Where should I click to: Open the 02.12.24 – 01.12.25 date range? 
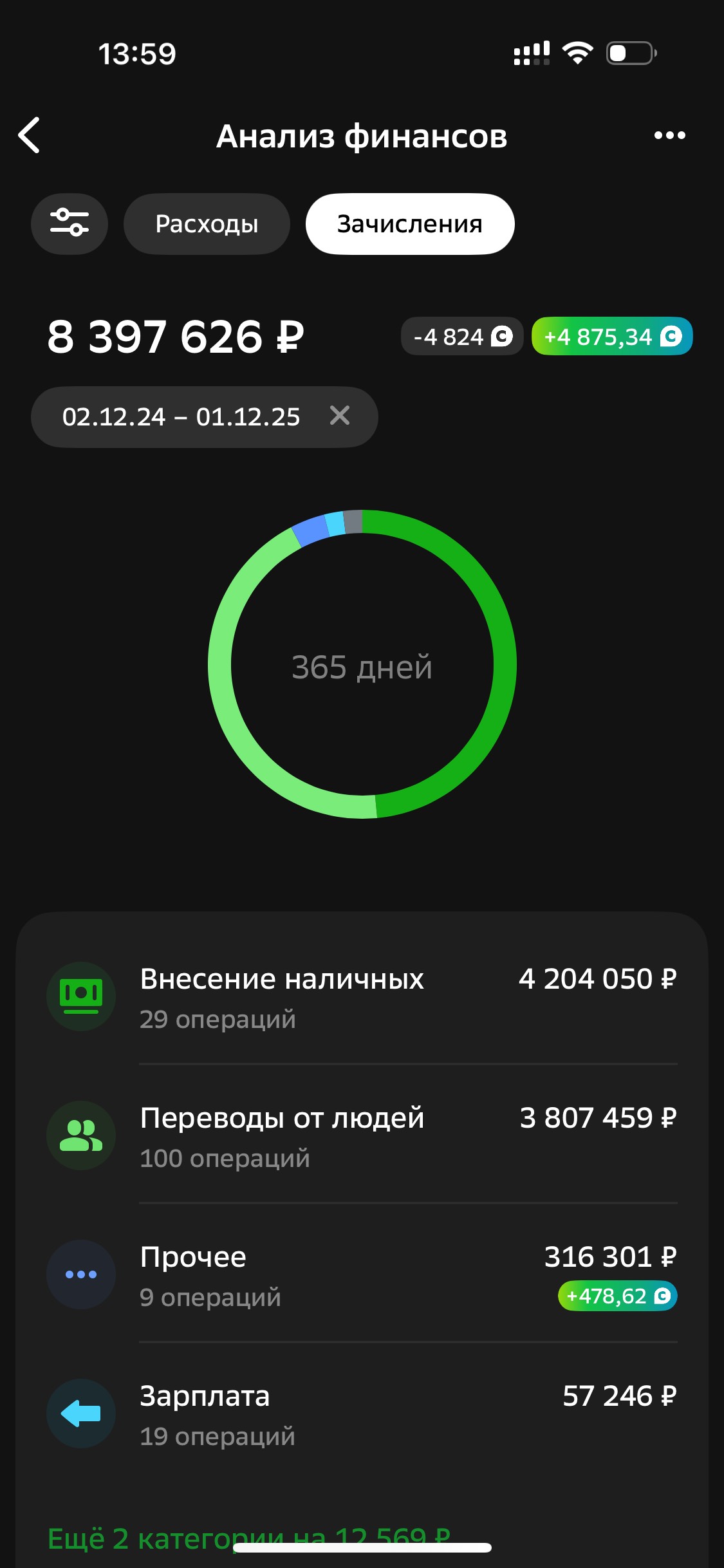tap(181, 417)
